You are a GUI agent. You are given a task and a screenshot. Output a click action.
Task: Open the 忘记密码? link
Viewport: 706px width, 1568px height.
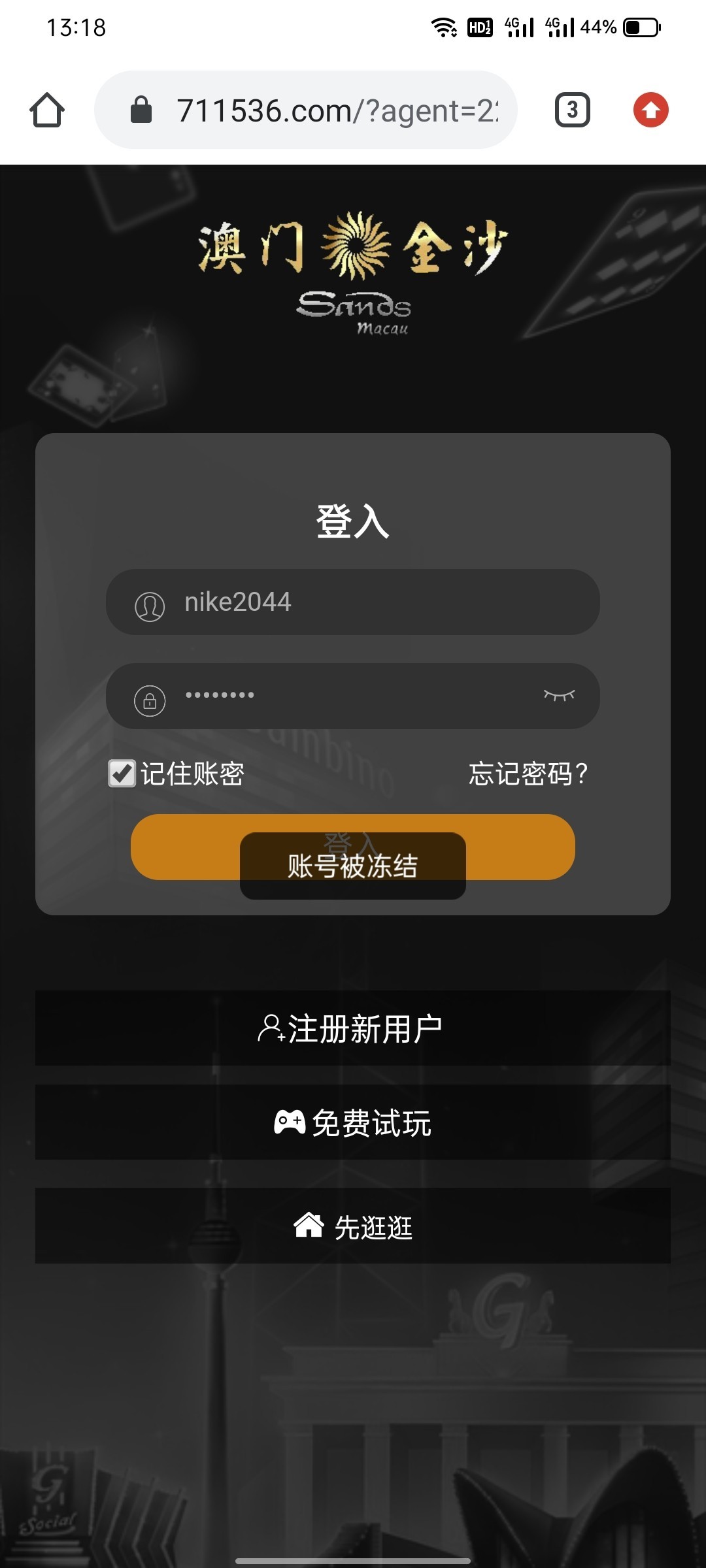click(x=528, y=774)
